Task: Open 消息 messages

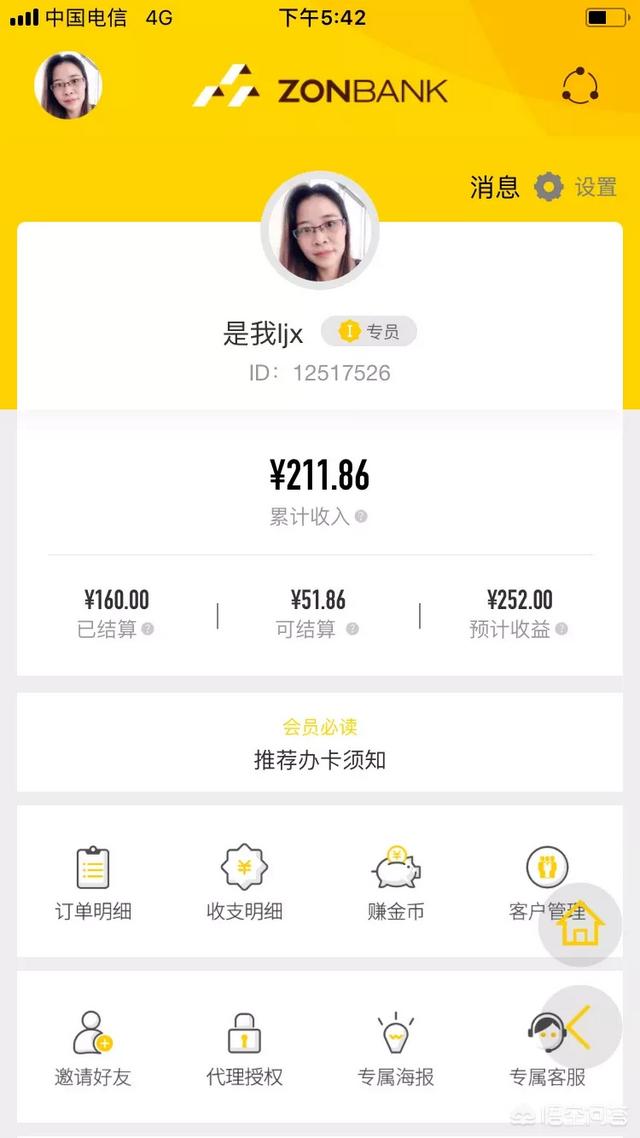Action: click(495, 187)
